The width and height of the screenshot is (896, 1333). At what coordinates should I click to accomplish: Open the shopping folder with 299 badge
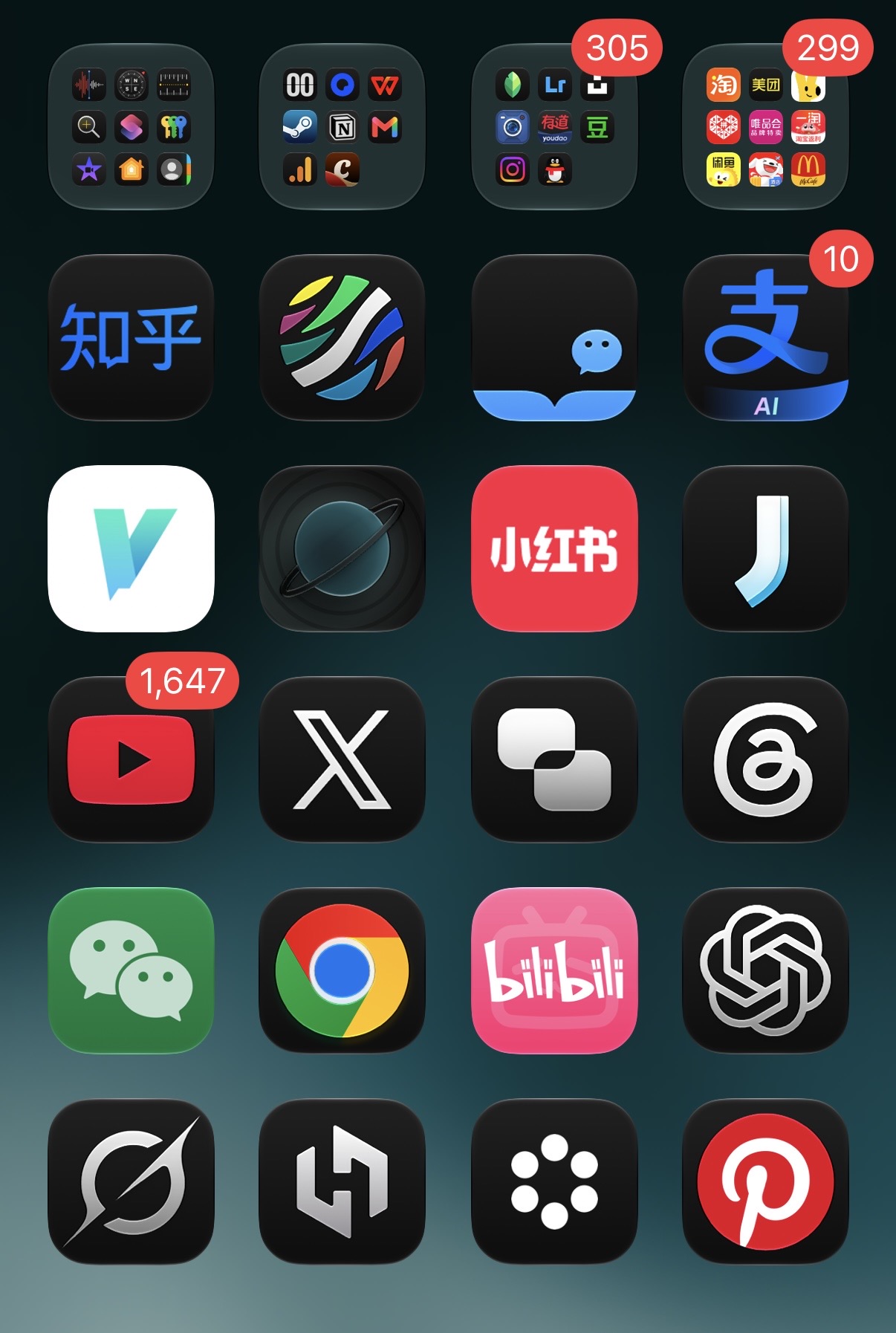coord(765,127)
